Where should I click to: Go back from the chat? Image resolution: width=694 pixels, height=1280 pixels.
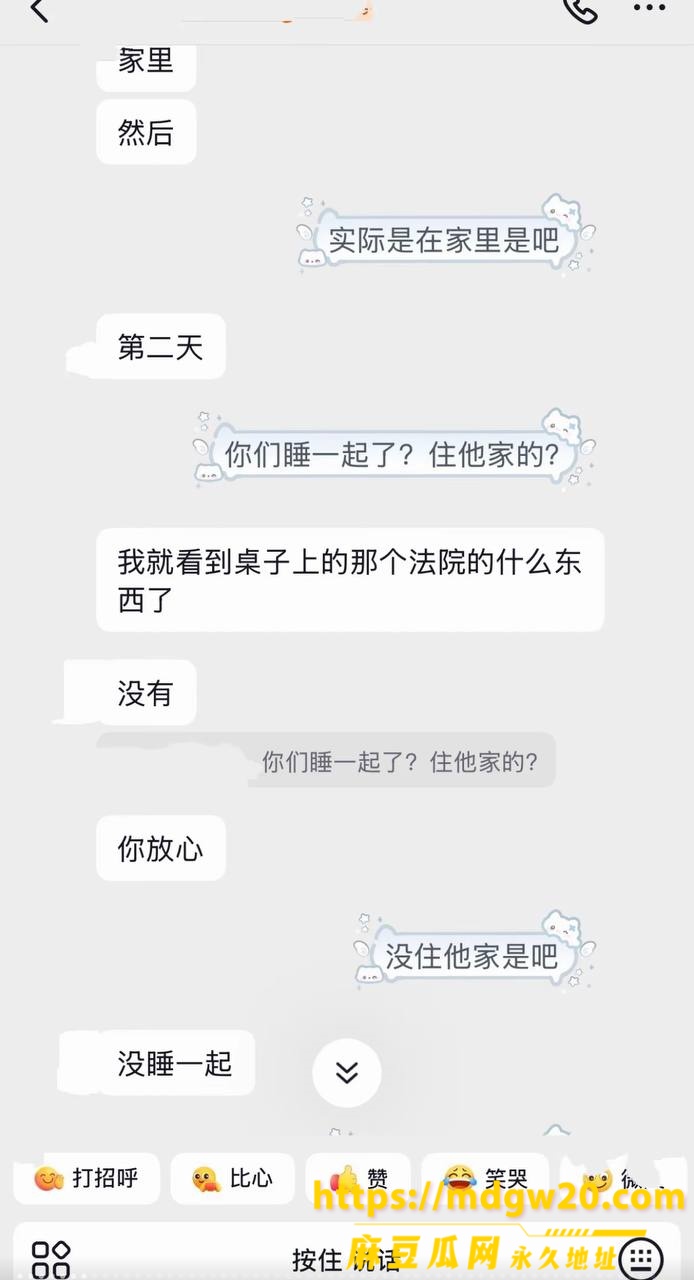pyautogui.click(x=38, y=12)
